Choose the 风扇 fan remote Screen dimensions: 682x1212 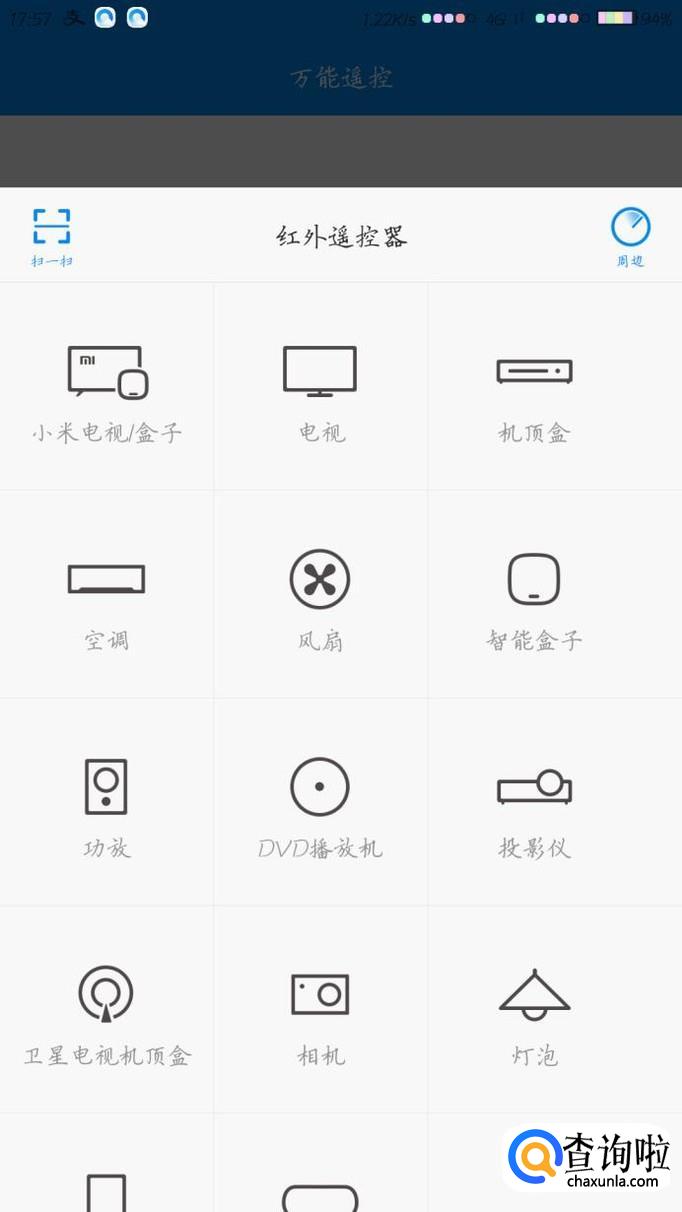320,595
